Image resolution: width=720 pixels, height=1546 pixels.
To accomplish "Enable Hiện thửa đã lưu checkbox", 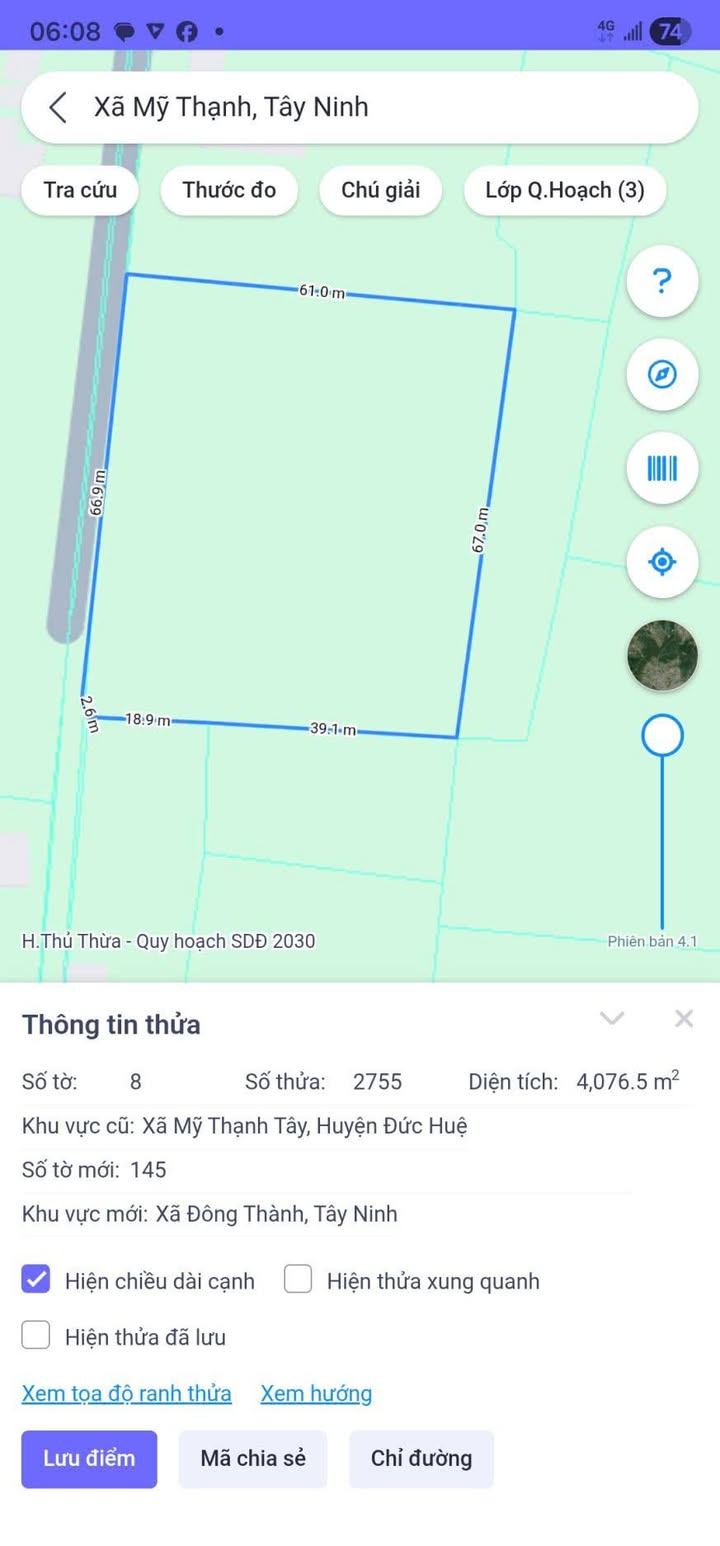I will 36,1335.
